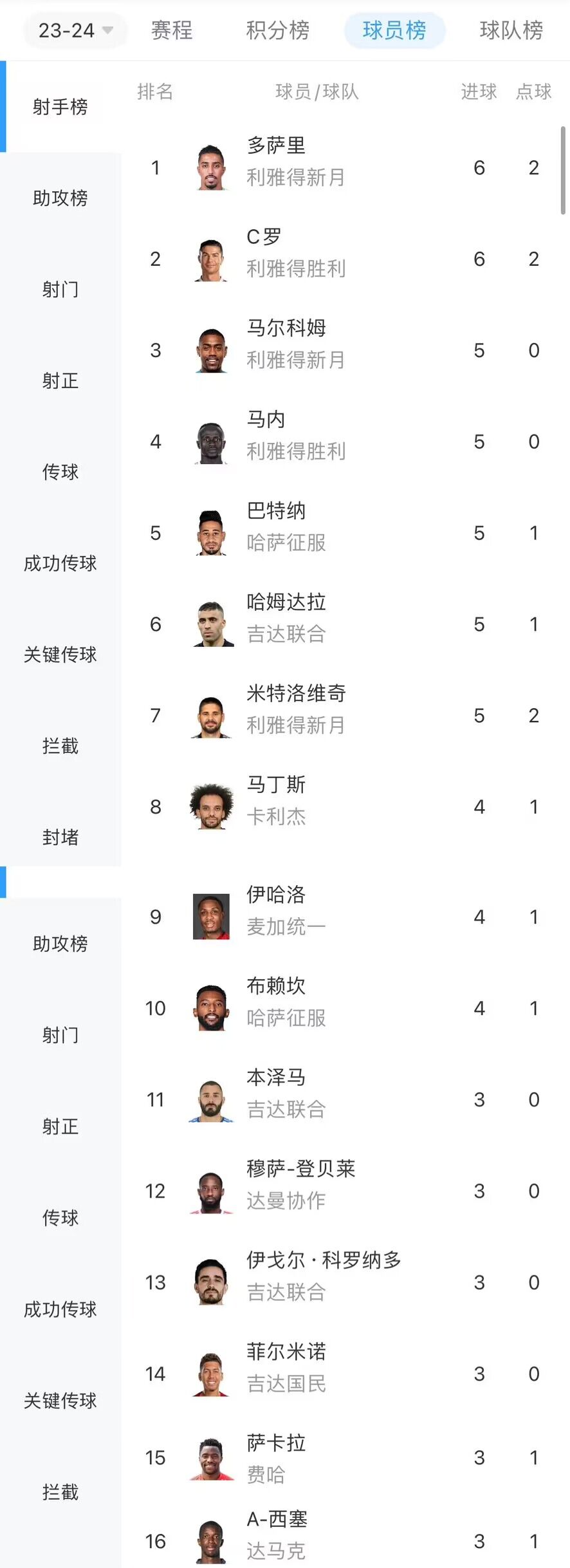Switch to the 积分榜 tab
570x1568 pixels.
(277, 30)
